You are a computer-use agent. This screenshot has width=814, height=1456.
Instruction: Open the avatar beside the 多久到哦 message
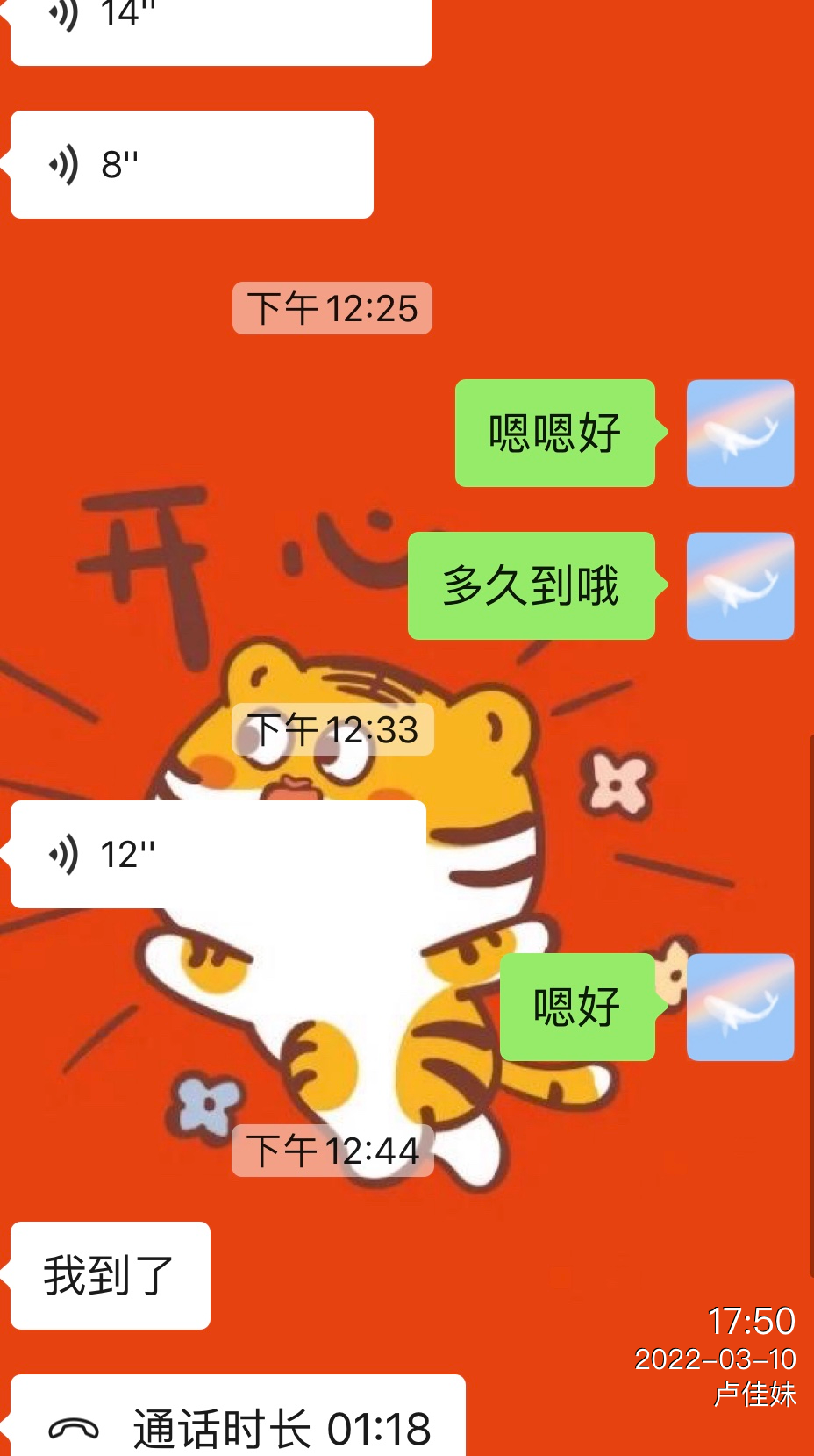point(739,585)
